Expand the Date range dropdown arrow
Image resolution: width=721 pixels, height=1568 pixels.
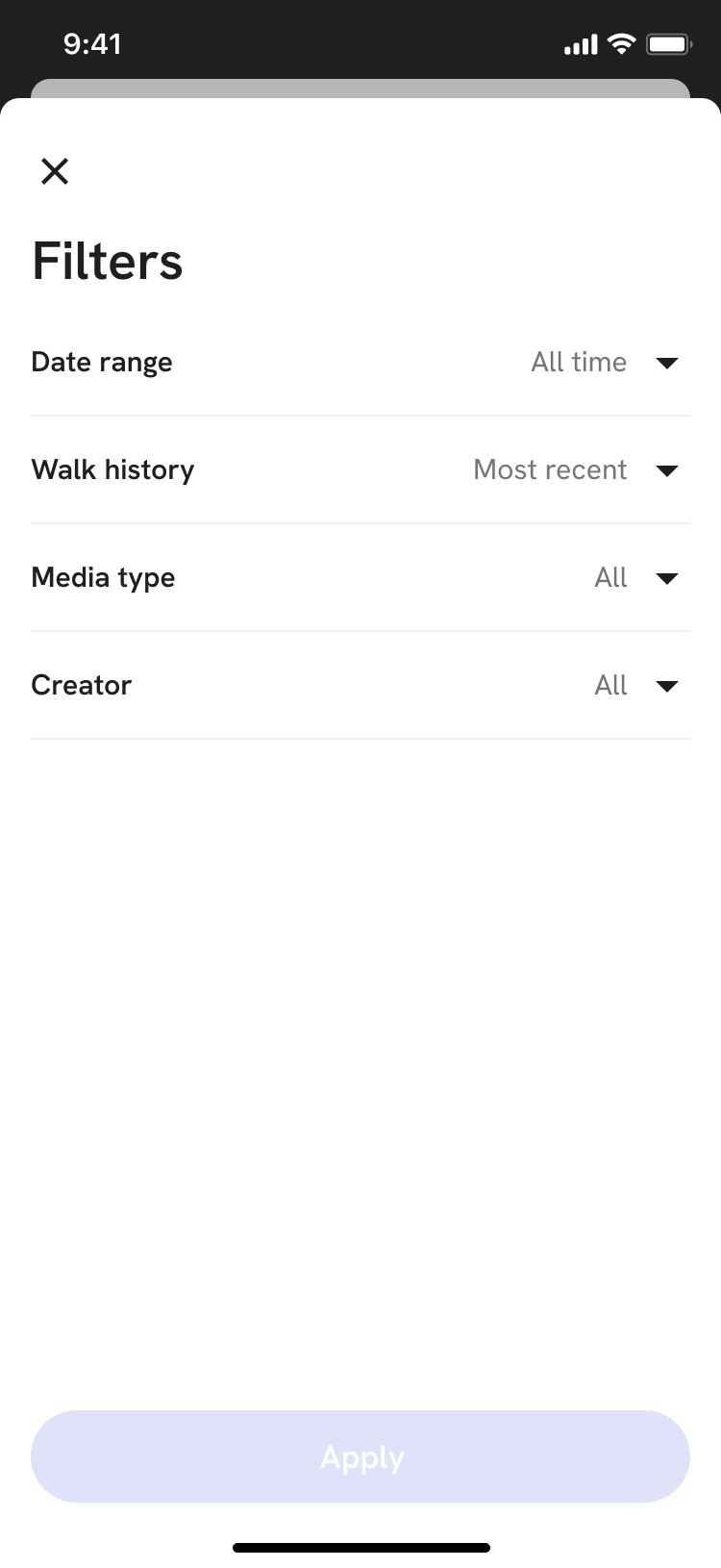pos(668,363)
